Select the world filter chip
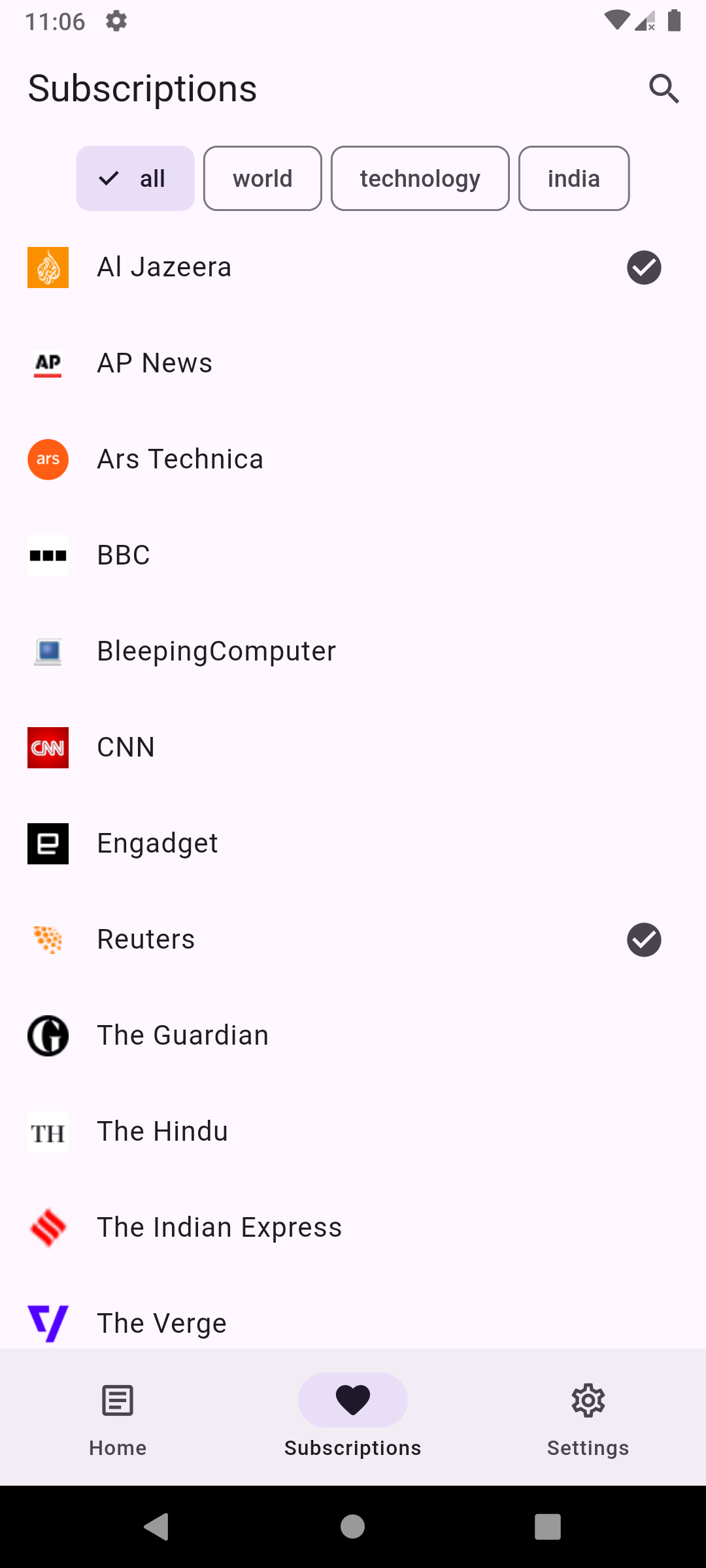The width and height of the screenshot is (706, 1568). 262,178
